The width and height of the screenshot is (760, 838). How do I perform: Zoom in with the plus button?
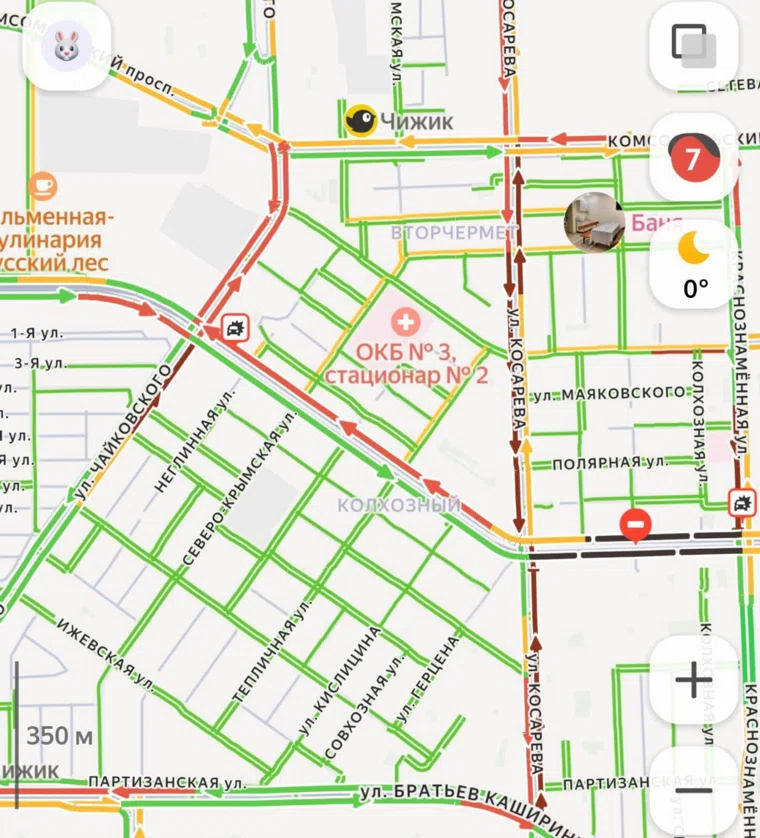[x=693, y=681]
